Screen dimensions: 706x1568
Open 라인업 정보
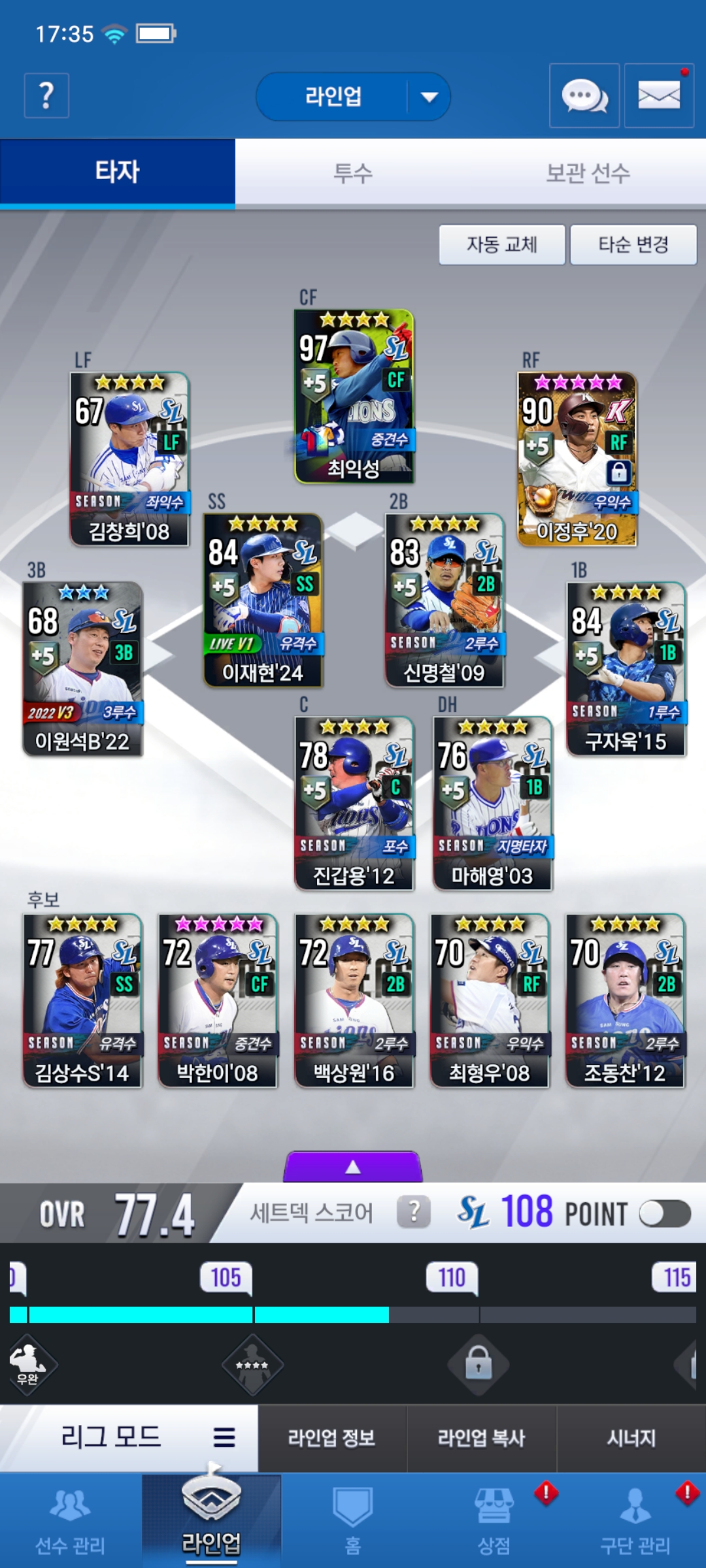331,1438
